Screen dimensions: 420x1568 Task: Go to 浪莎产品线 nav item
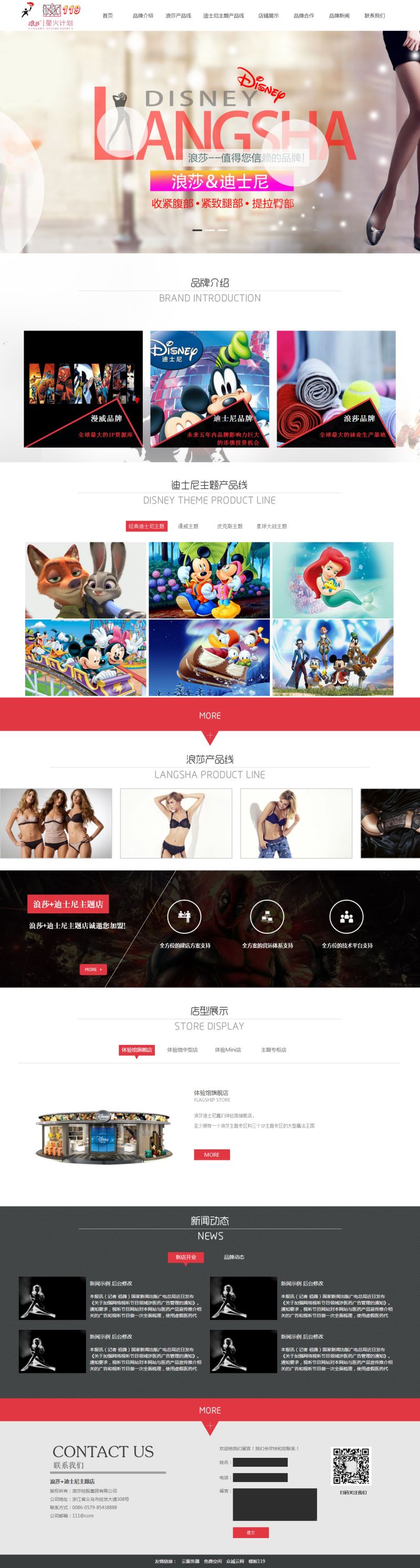click(x=178, y=16)
